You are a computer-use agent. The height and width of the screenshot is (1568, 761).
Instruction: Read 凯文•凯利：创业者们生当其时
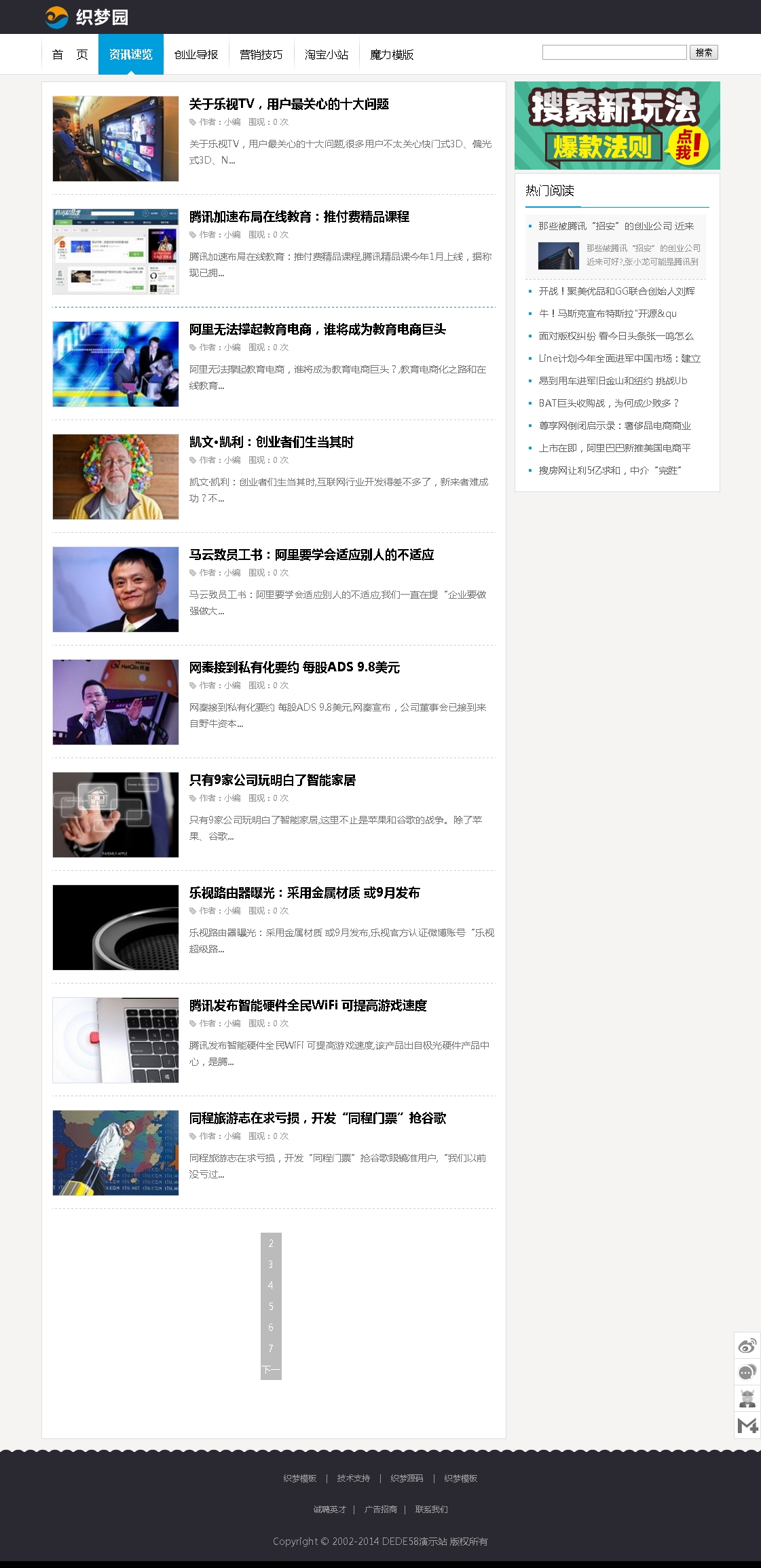pyautogui.click(x=271, y=442)
